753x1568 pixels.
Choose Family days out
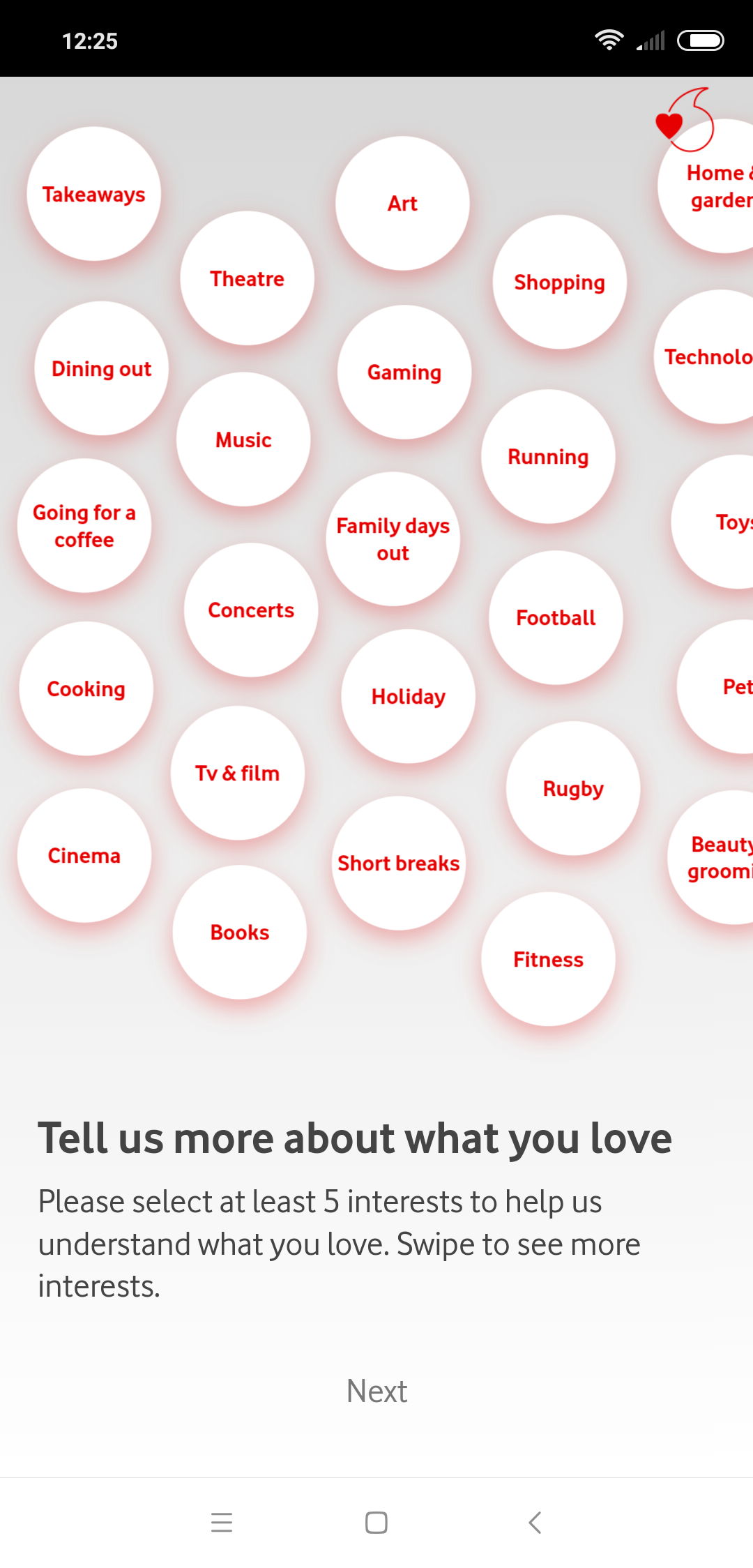click(x=393, y=539)
